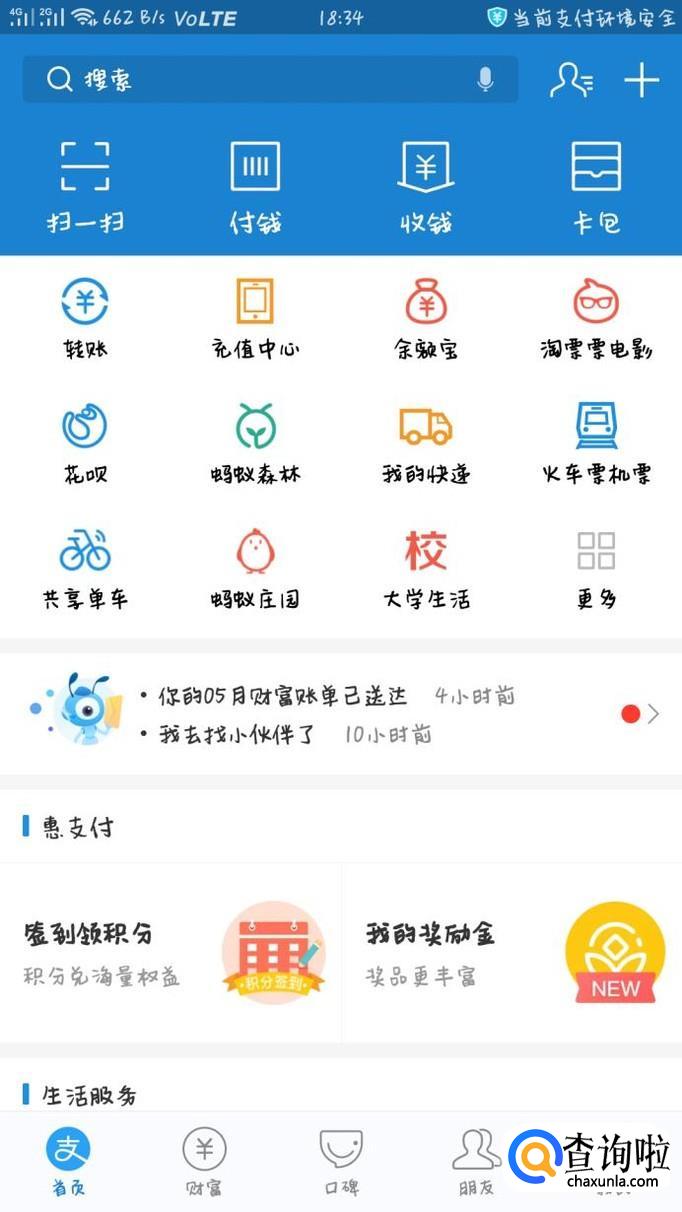Switch to the 财富 tab
Viewport: 682px width, 1212px height.
[x=204, y=1160]
